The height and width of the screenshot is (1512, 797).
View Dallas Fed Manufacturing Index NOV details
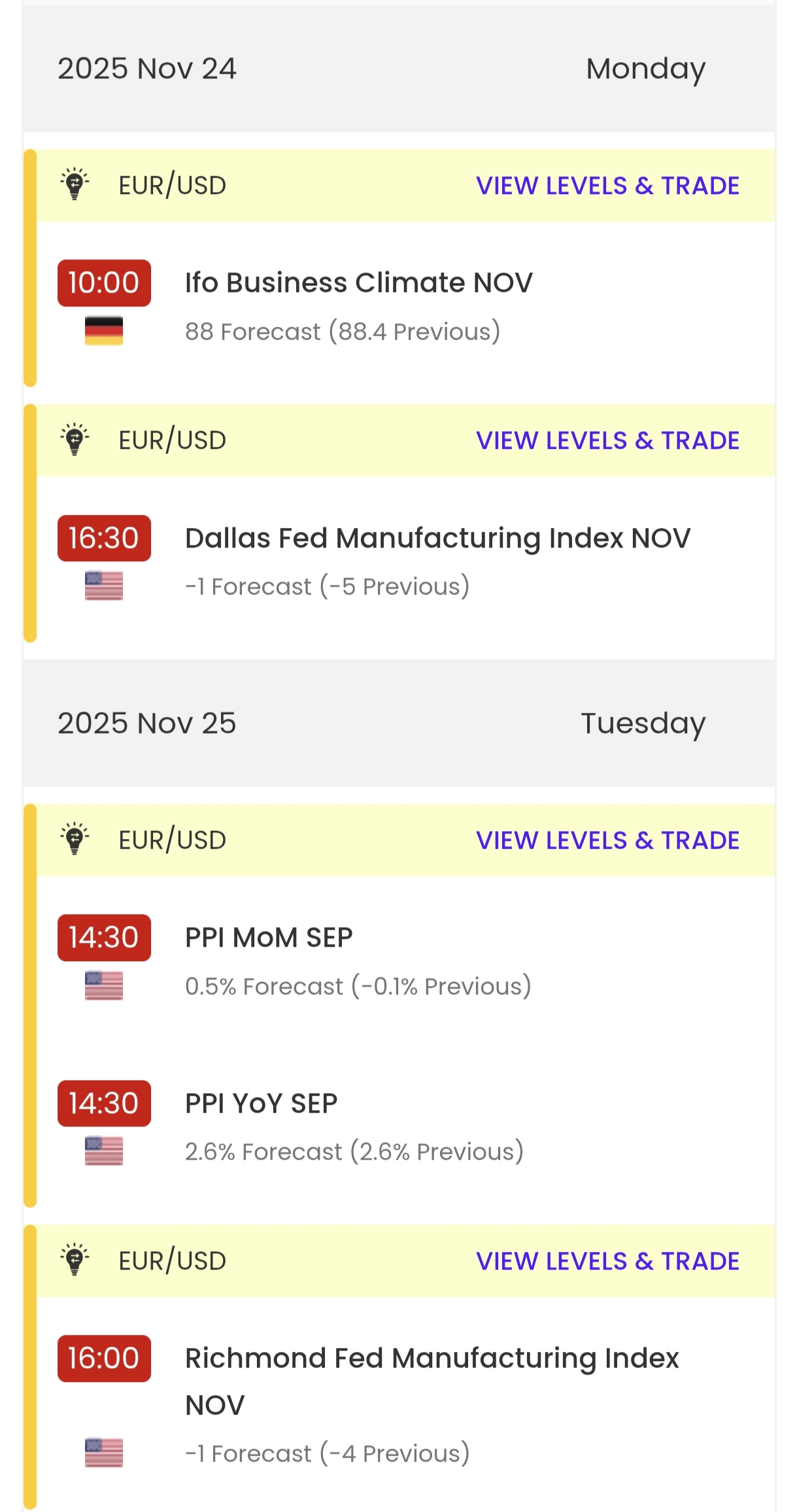coord(437,539)
